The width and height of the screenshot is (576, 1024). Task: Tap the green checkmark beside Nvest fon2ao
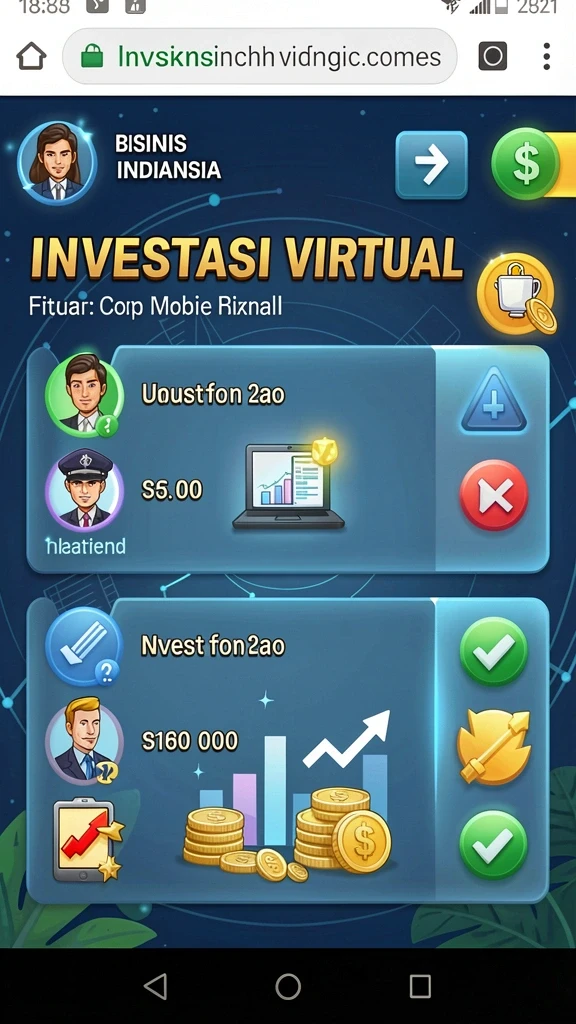point(494,651)
